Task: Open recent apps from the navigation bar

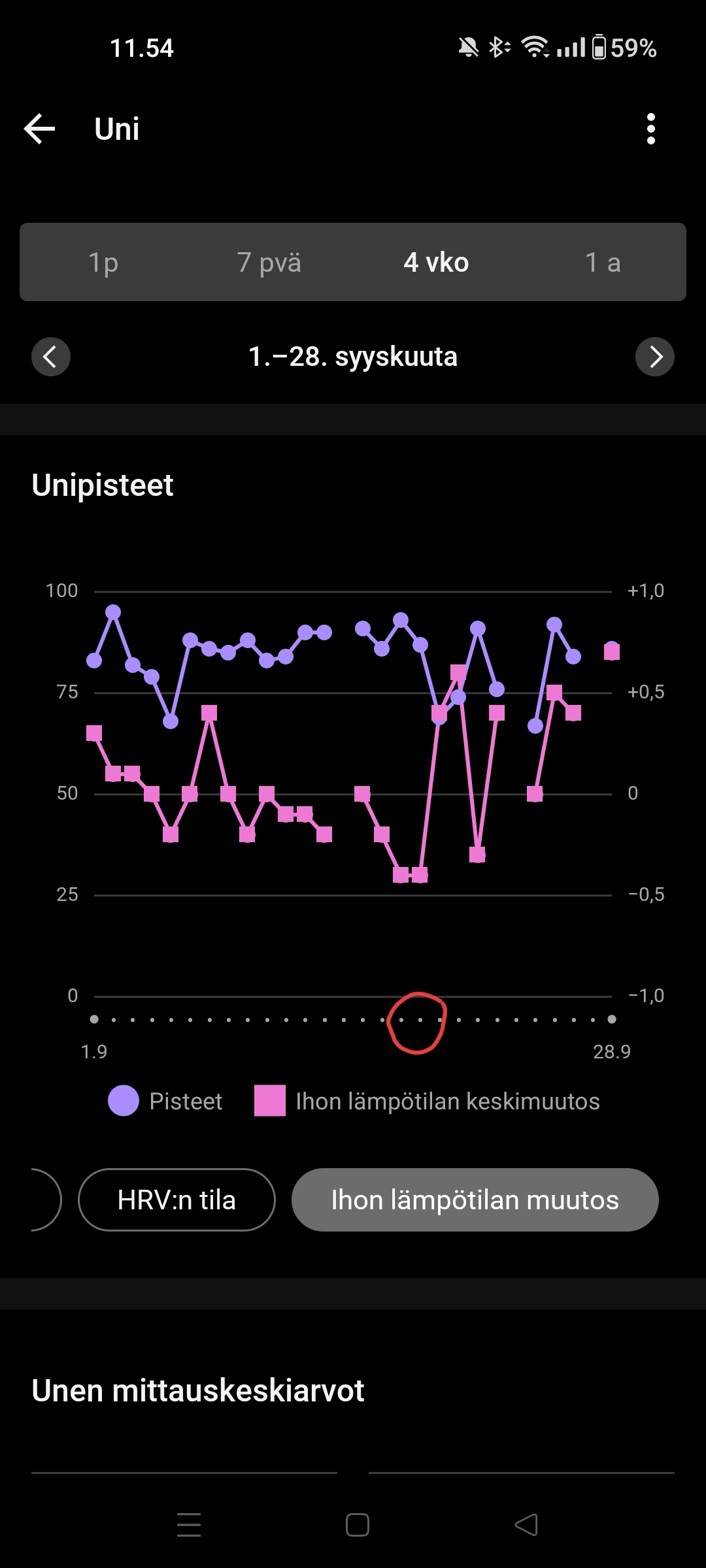Action: [x=189, y=1525]
